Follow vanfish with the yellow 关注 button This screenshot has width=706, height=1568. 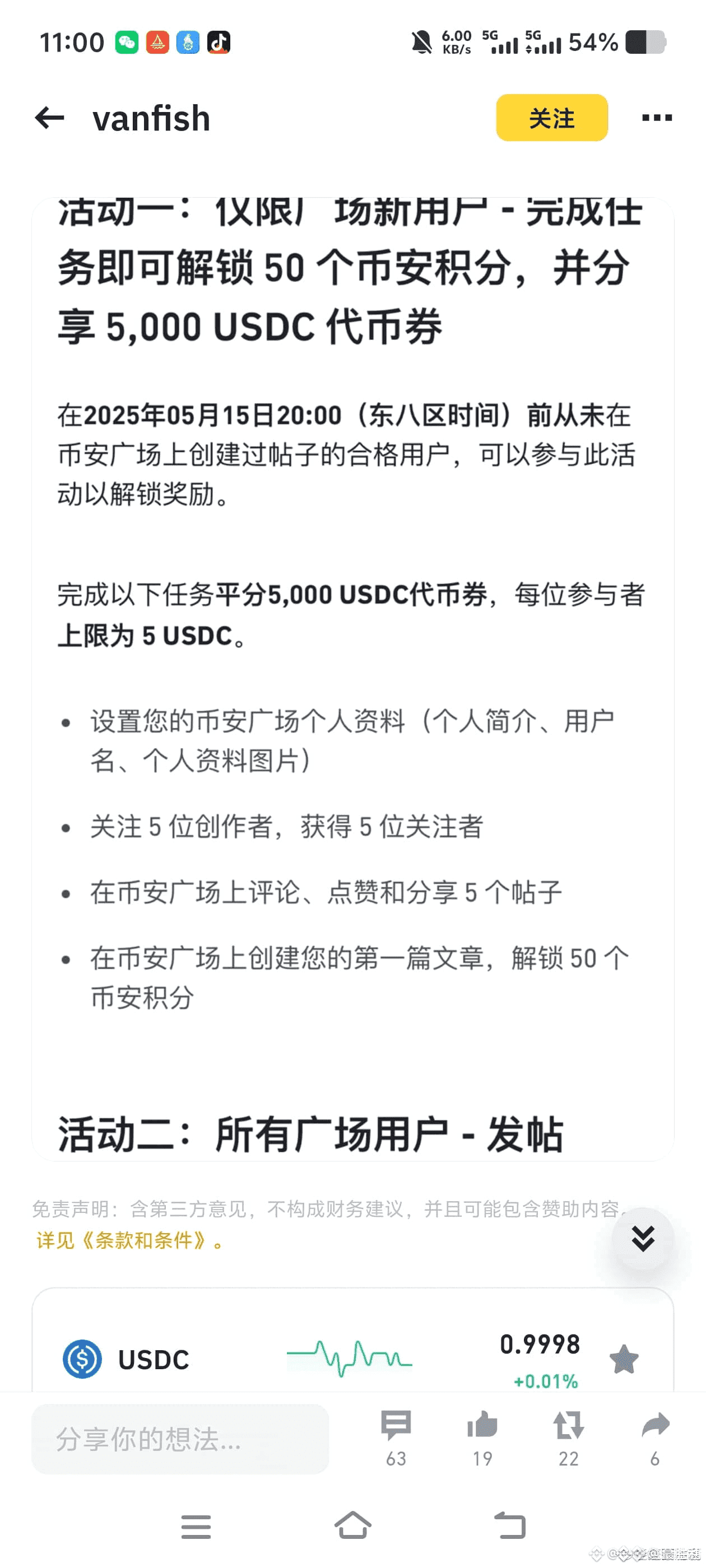click(x=551, y=118)
